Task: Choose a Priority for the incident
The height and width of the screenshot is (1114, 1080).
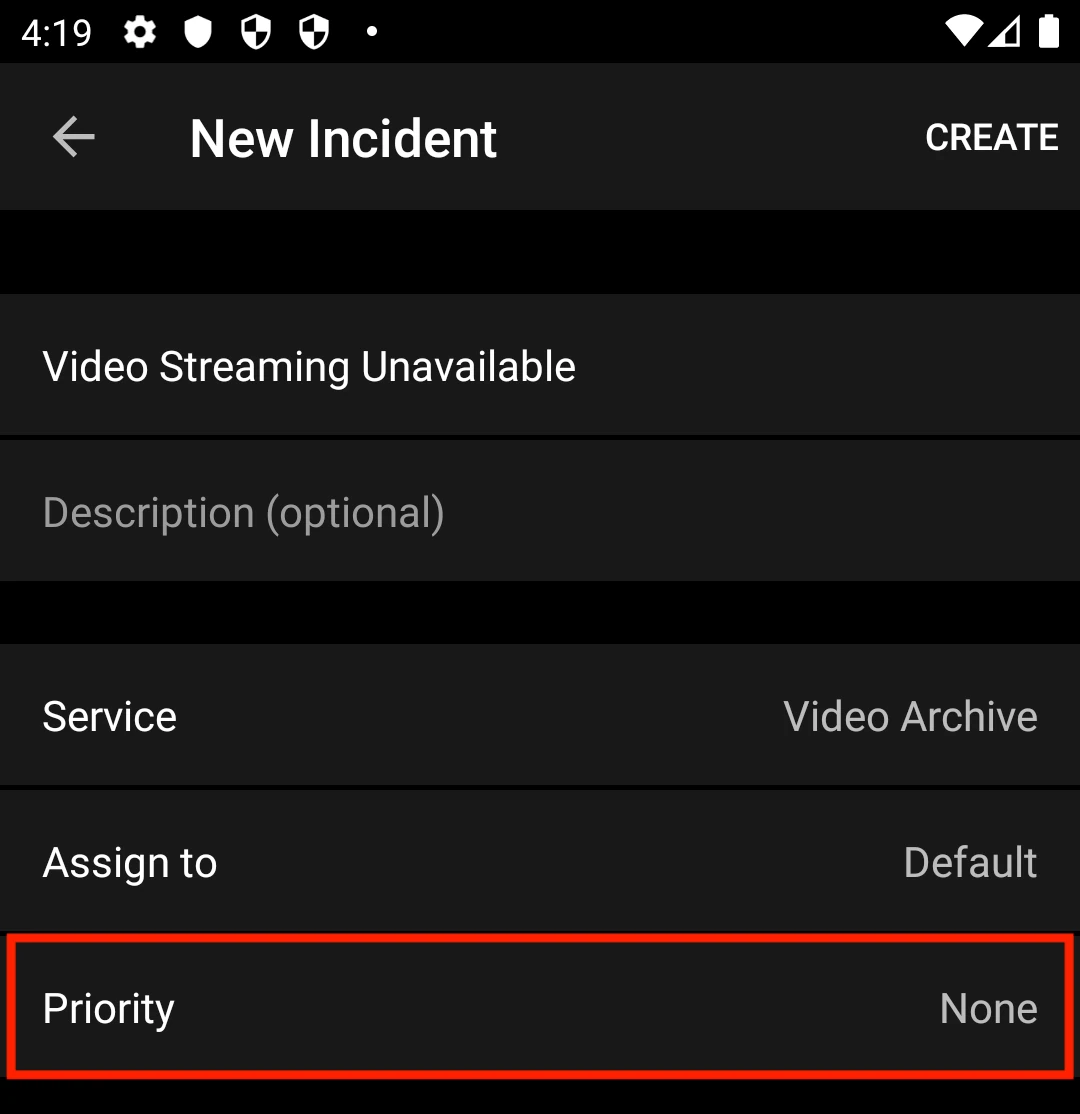Action: click(x=540, y=1008)
